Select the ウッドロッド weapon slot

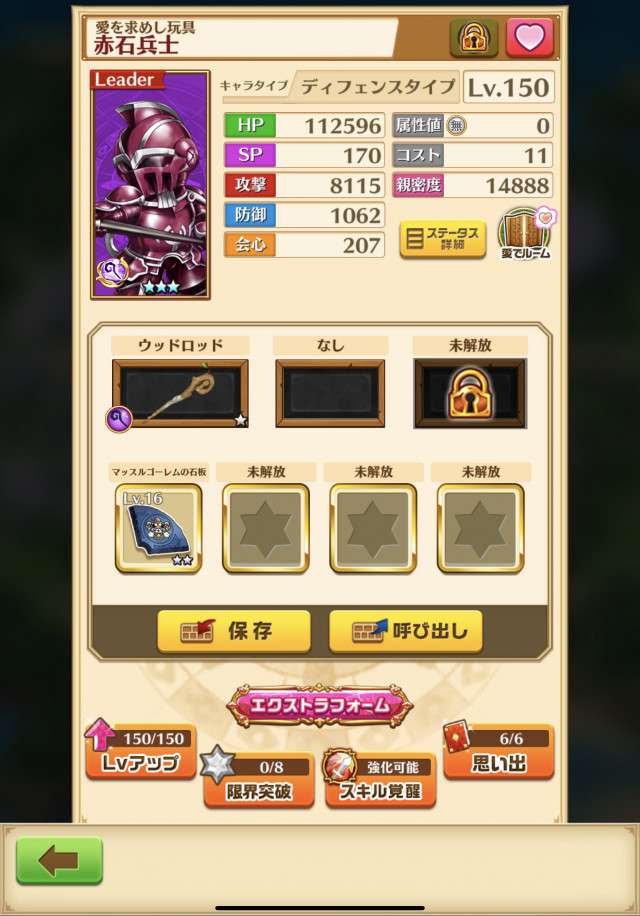[x=180, y=393]
